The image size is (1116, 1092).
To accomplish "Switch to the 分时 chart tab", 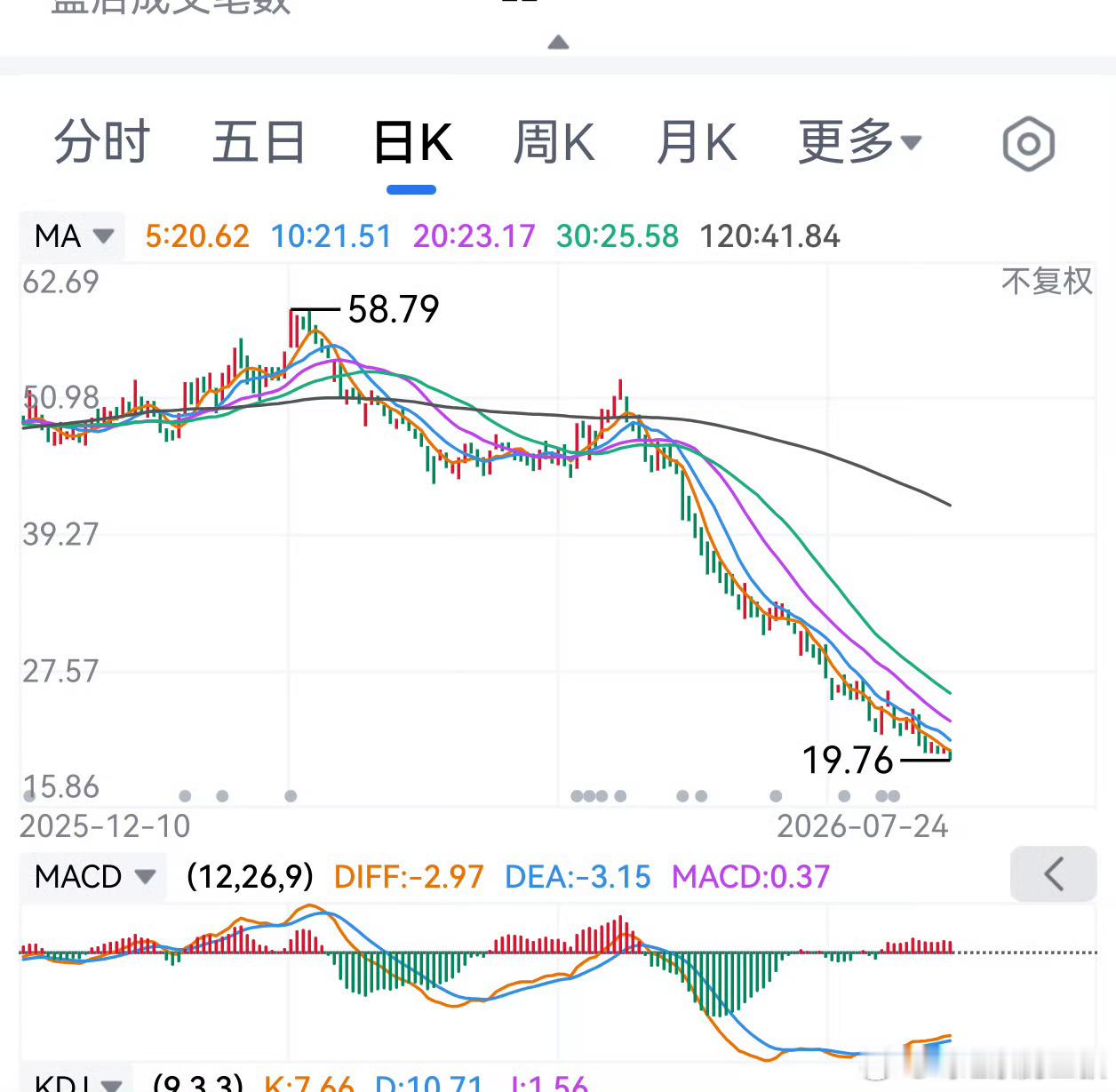I will [102, 142].
